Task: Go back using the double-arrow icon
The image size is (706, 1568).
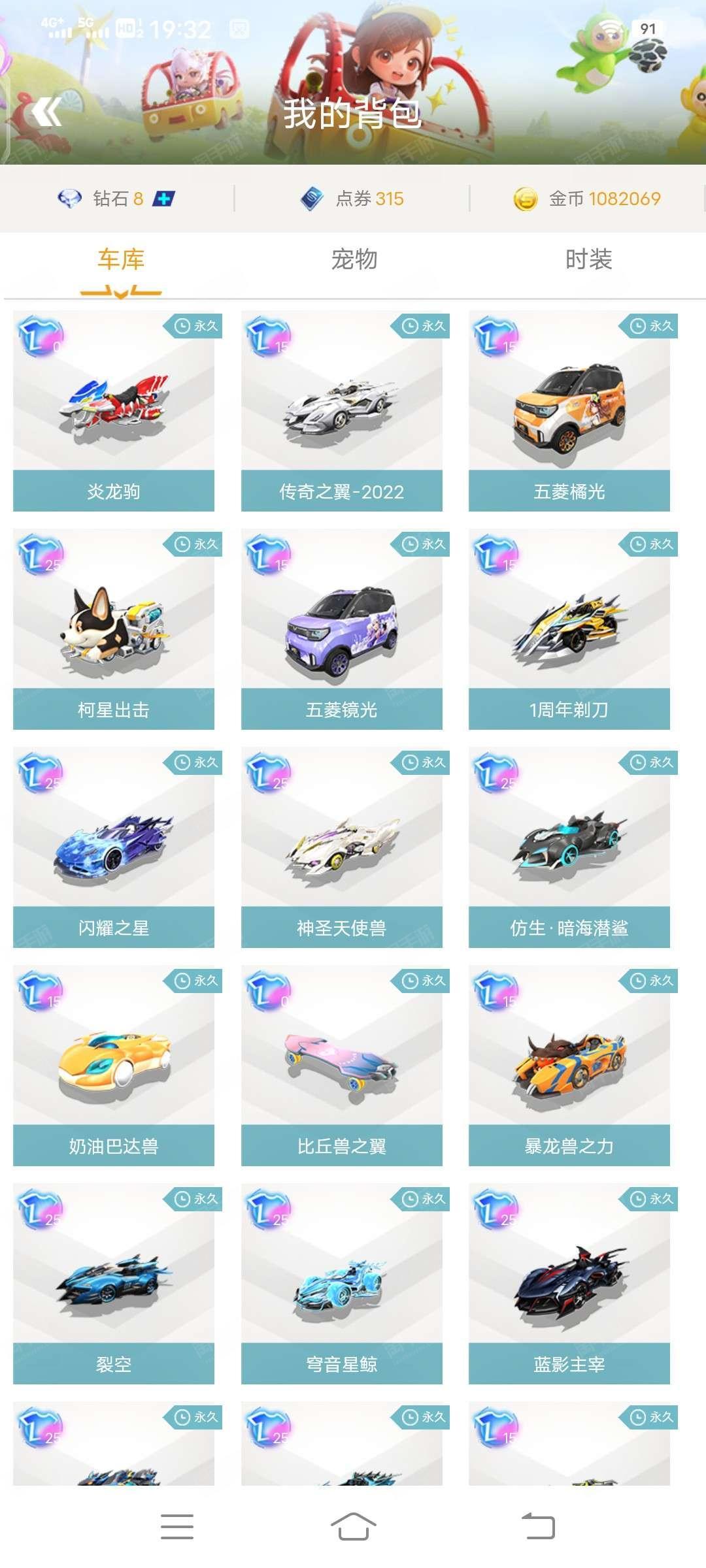Action: [46, 112]
